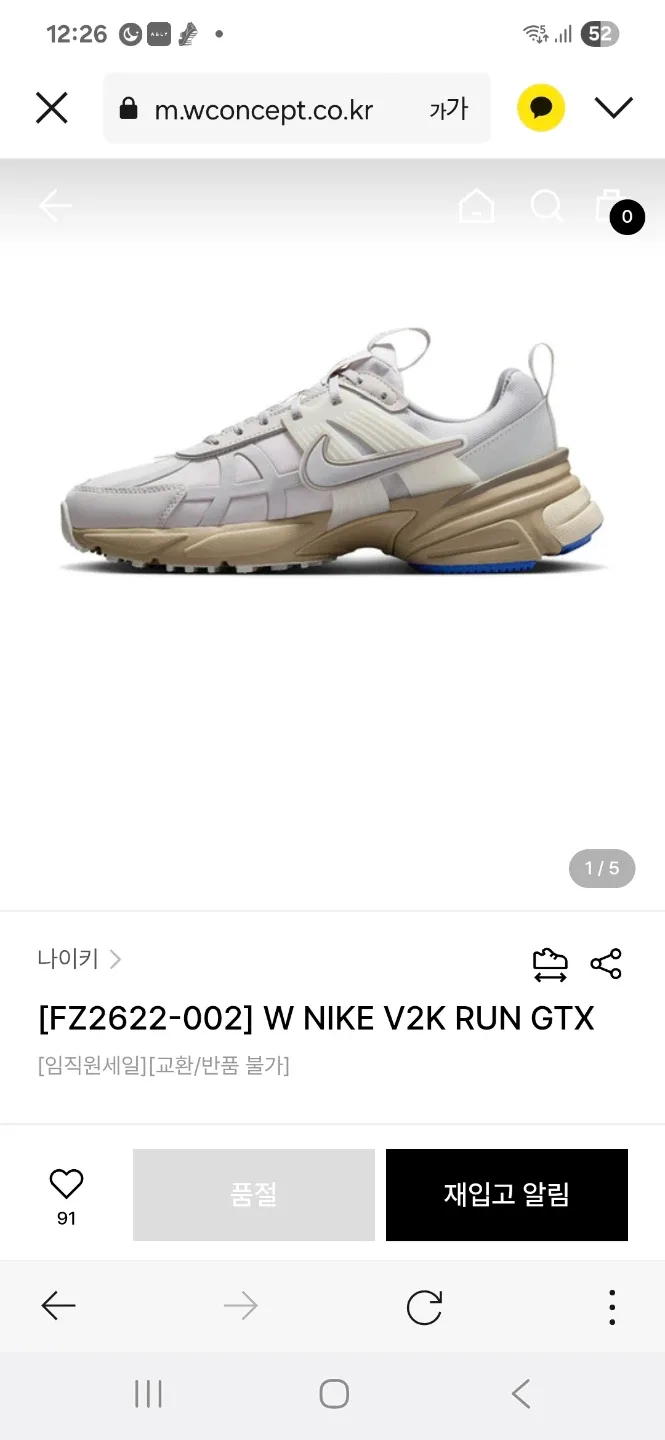Open recent apps from navigation bar
Image resolution: width=665 pixels, height=1440 pixels.
pos(148,1394)
